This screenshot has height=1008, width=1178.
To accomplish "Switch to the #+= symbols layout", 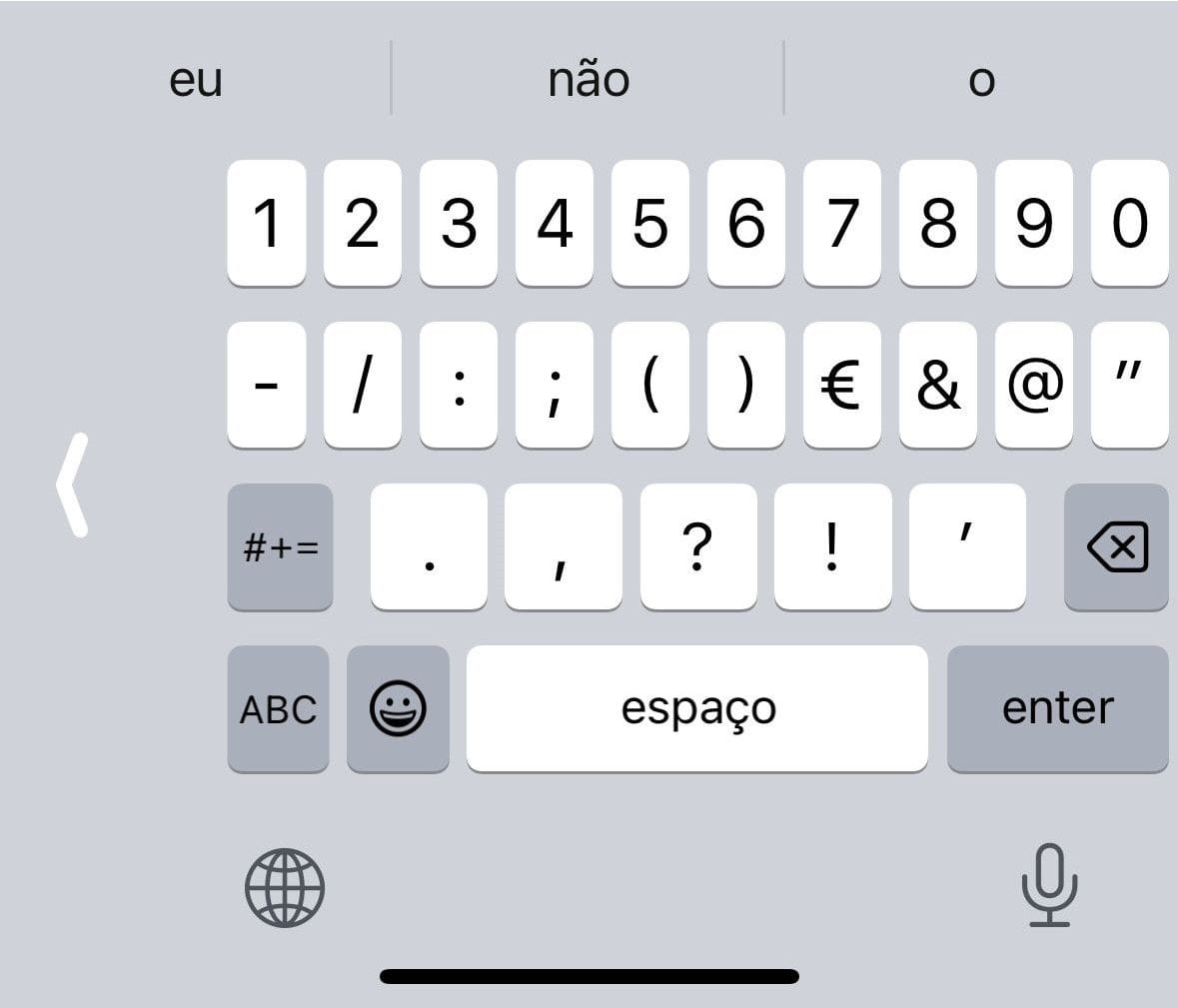I will [280, 546].
